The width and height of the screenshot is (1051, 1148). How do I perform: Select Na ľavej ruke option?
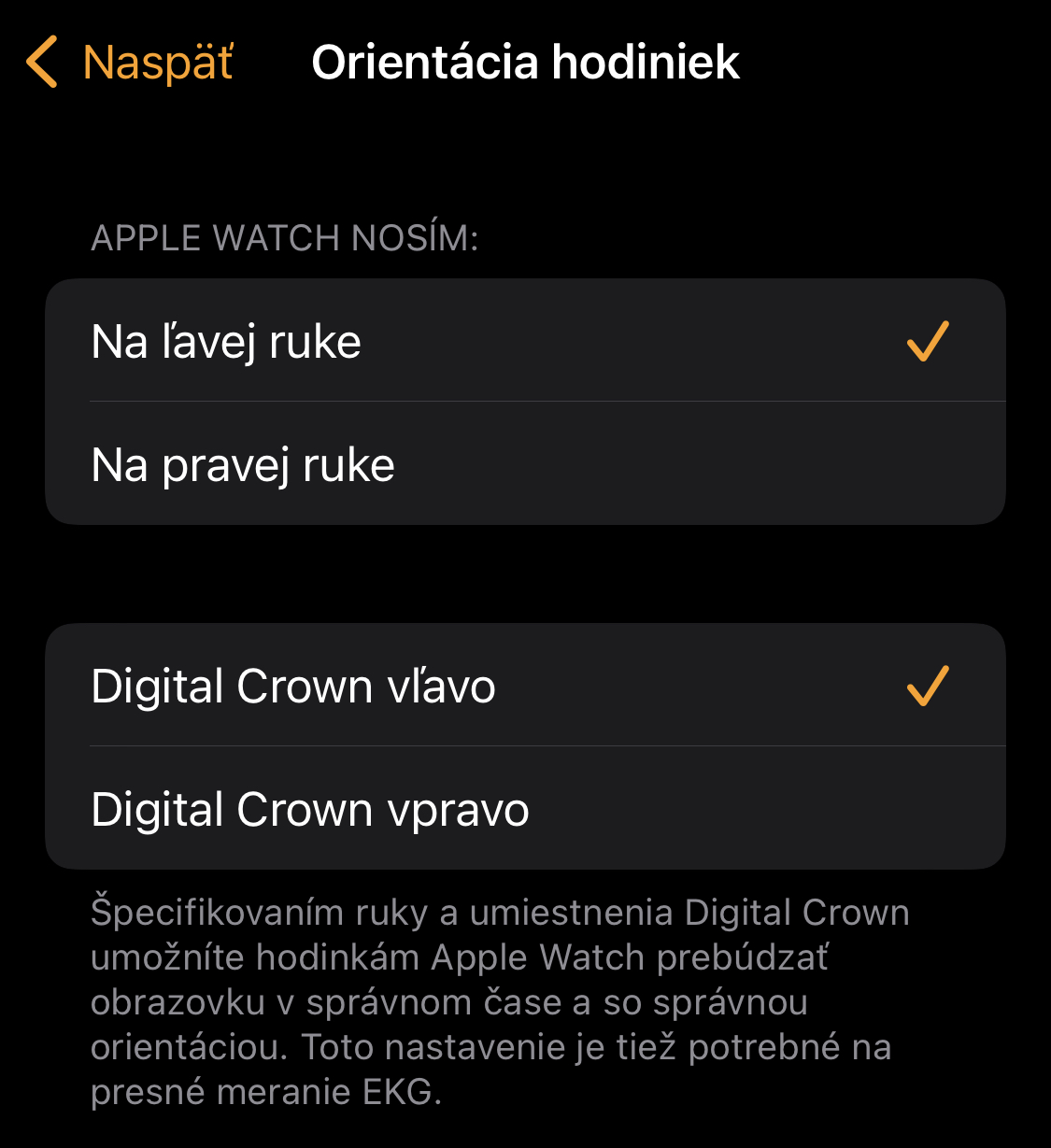point(524,341)
